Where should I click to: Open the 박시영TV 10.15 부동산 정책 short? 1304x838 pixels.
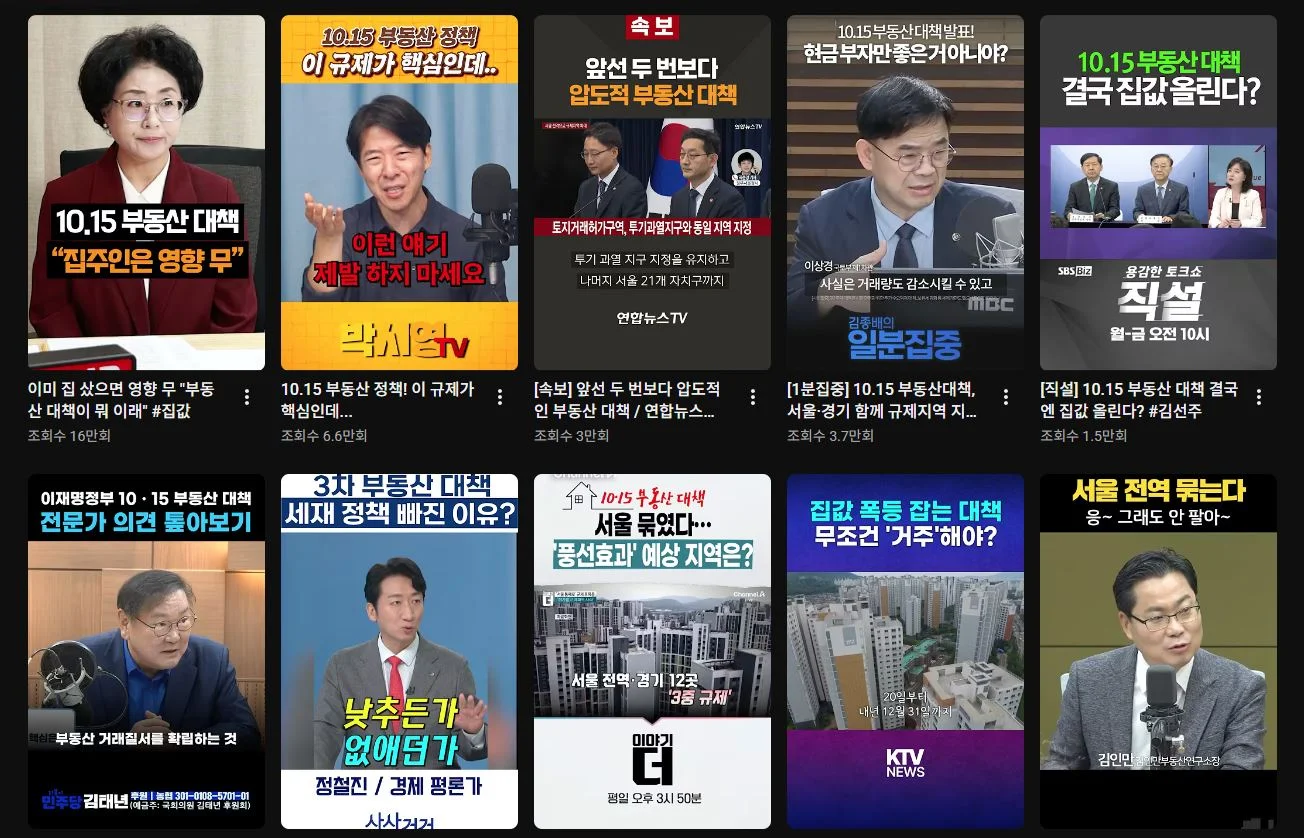click(399, 192)
